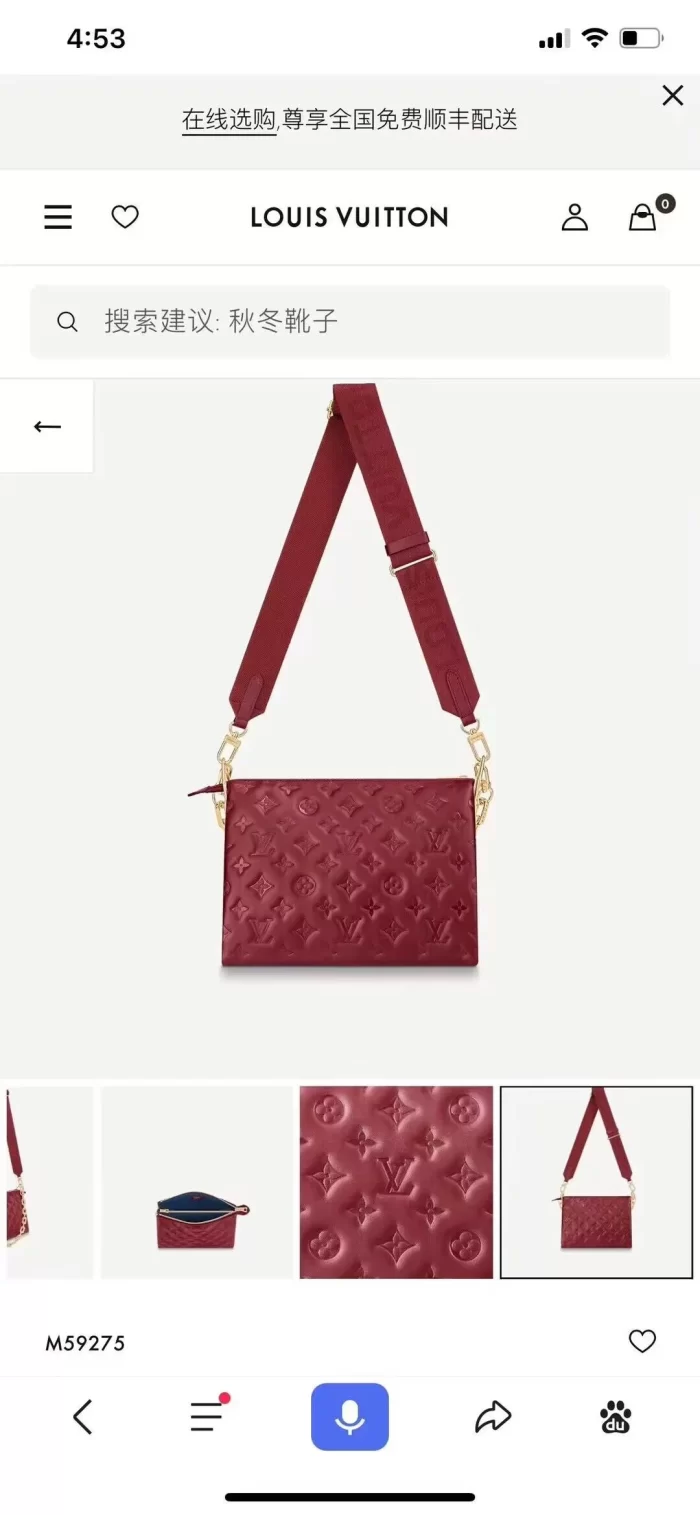Open the 在线选购 link

click(229, 120)
